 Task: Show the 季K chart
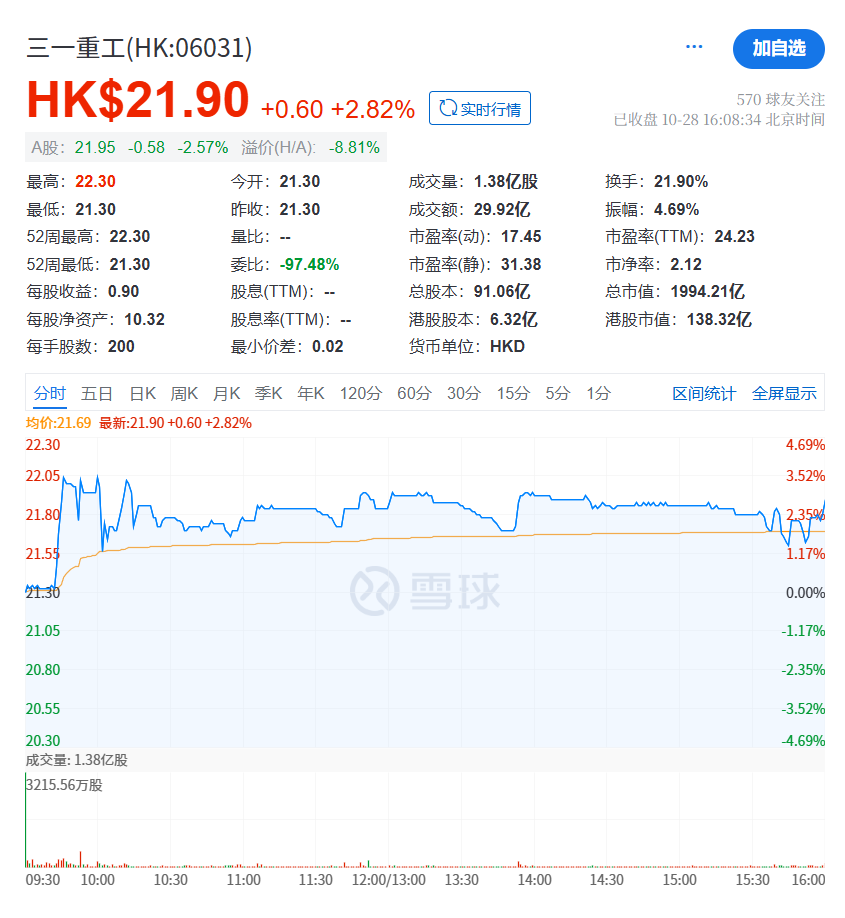(x=268, y=394)
